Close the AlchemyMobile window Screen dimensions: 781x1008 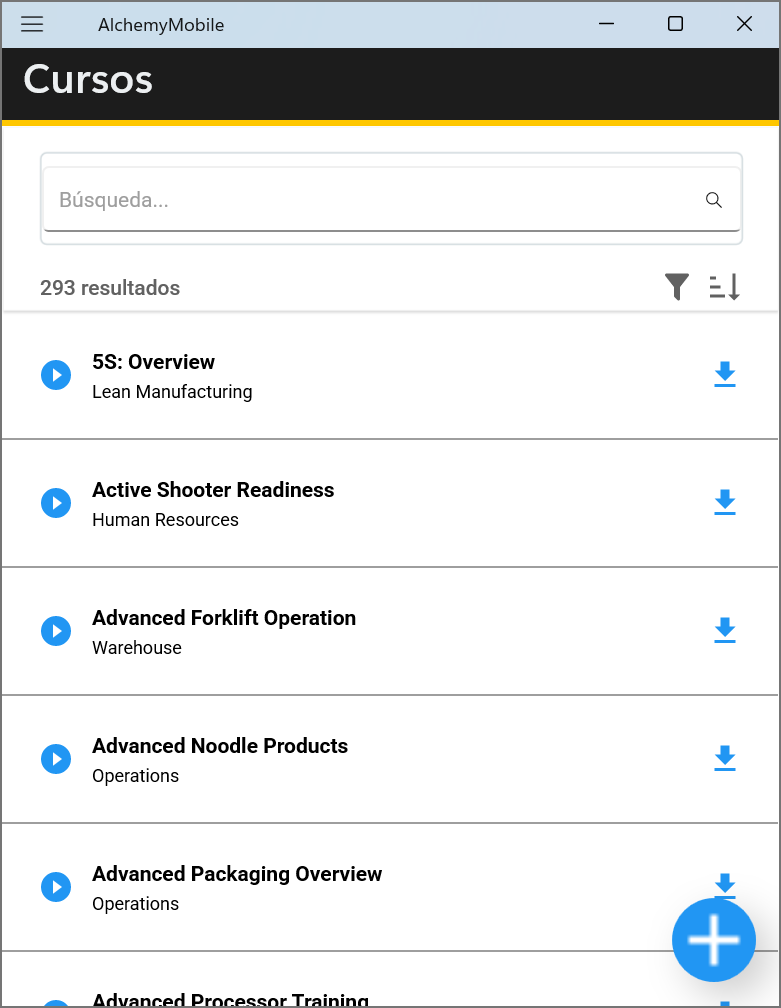click(x=744, y=24)
